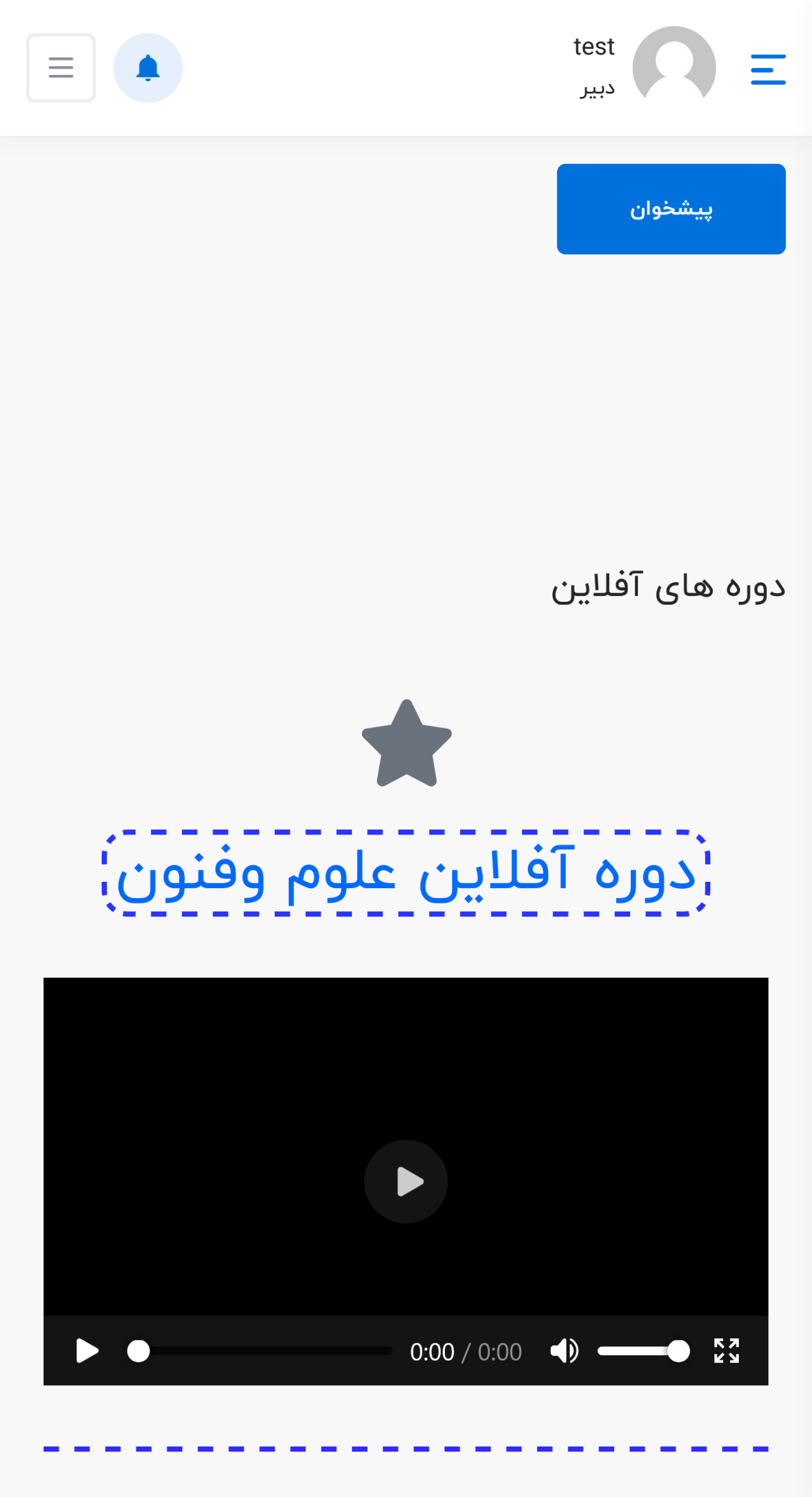Viewport: 812px width, 1497px height.
Task: Open the notifications bell
Action: pos(148,68)
